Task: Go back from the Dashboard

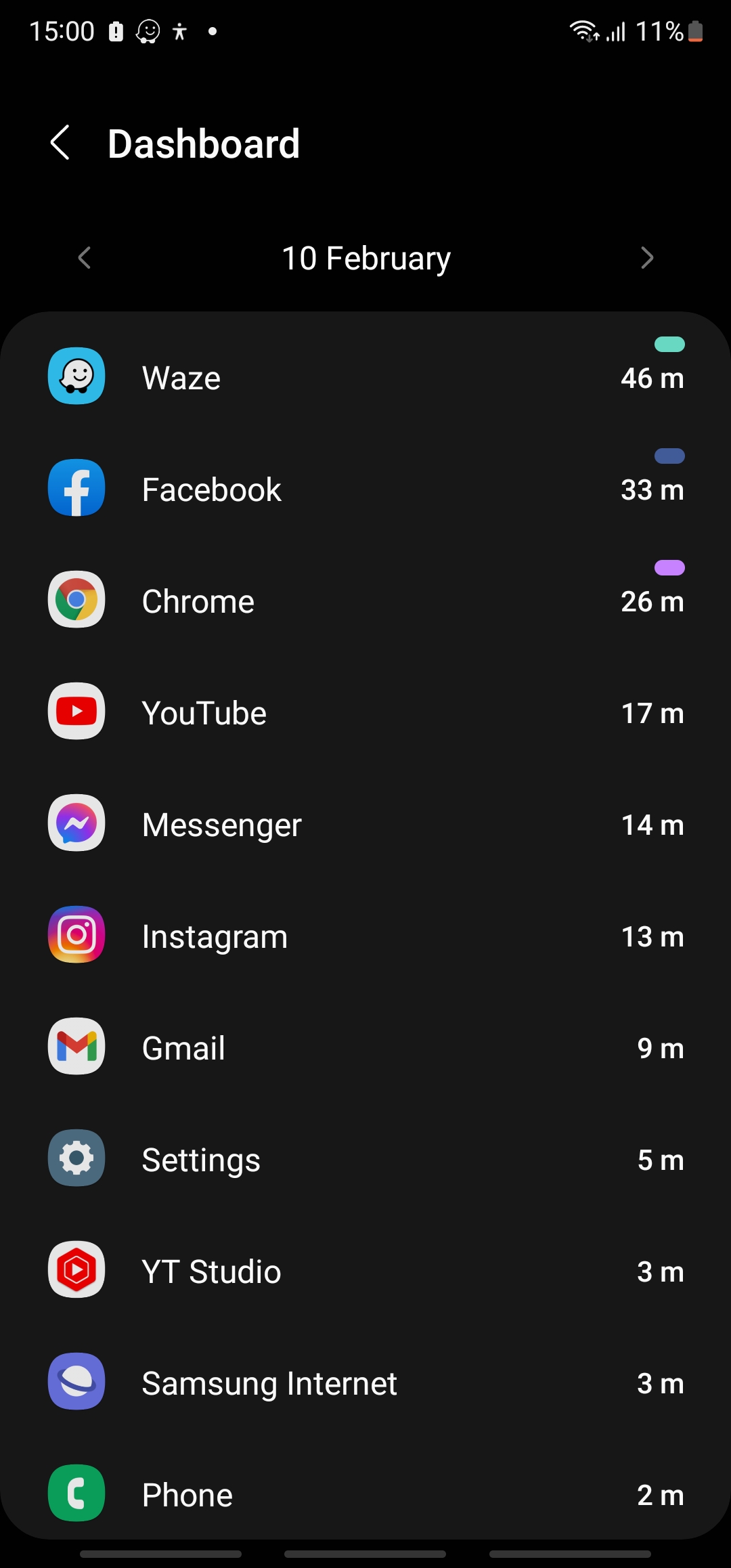Action: (60, 143)
